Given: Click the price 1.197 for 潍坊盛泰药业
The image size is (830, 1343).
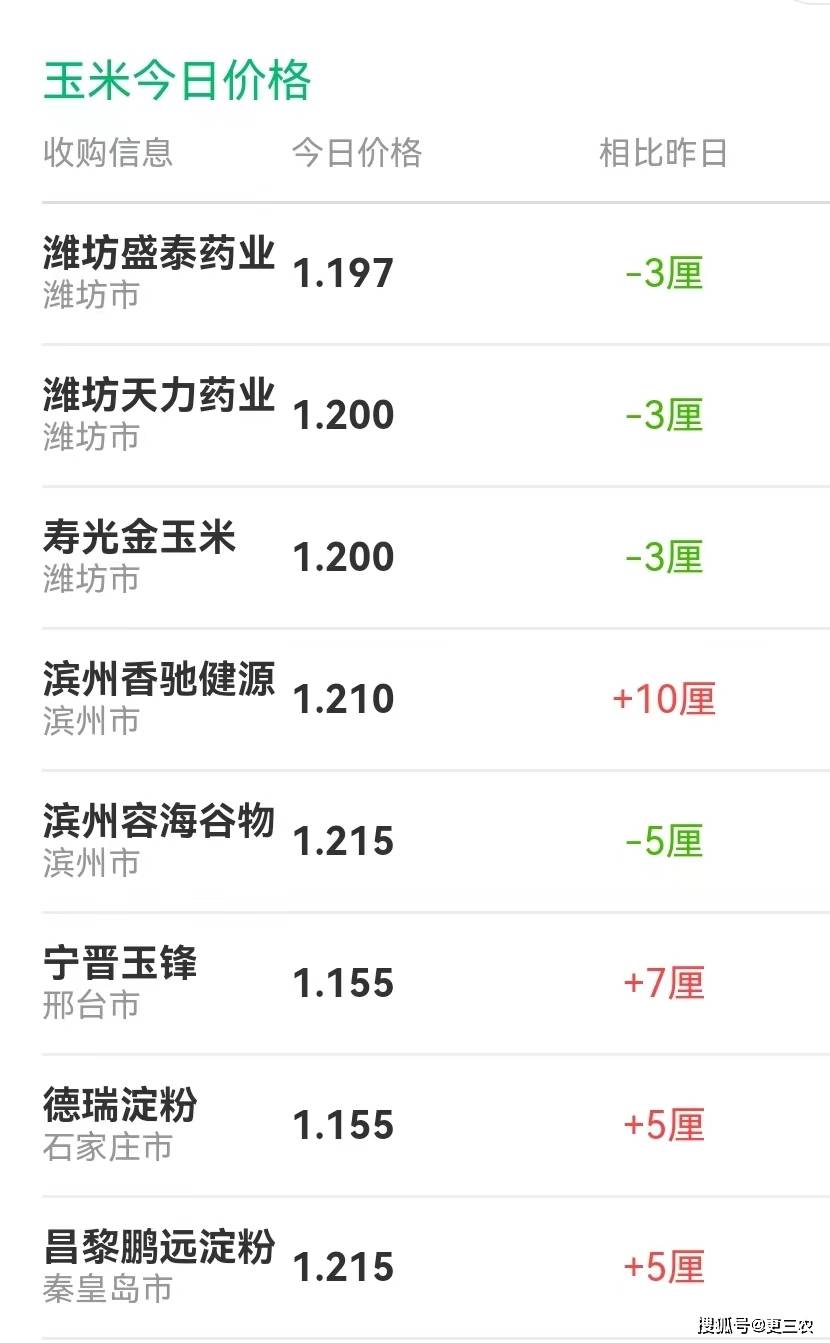Looking at the screenshot, I should coord(345,272).
